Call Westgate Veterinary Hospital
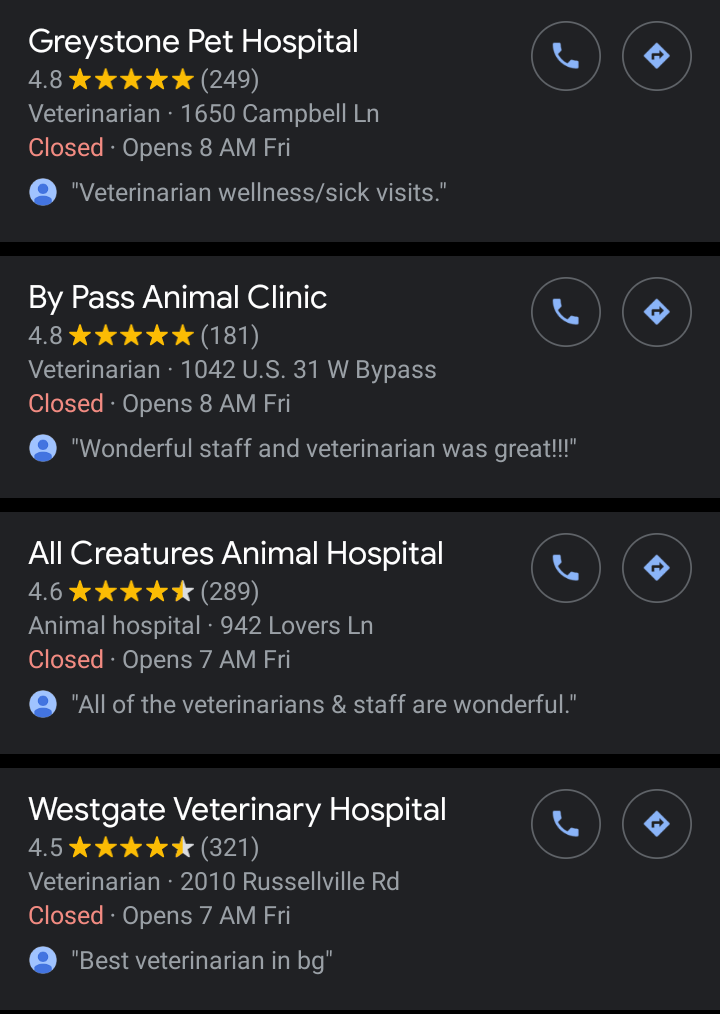Viewport: 720px width, 1014px height. click(x=566, y=824)
